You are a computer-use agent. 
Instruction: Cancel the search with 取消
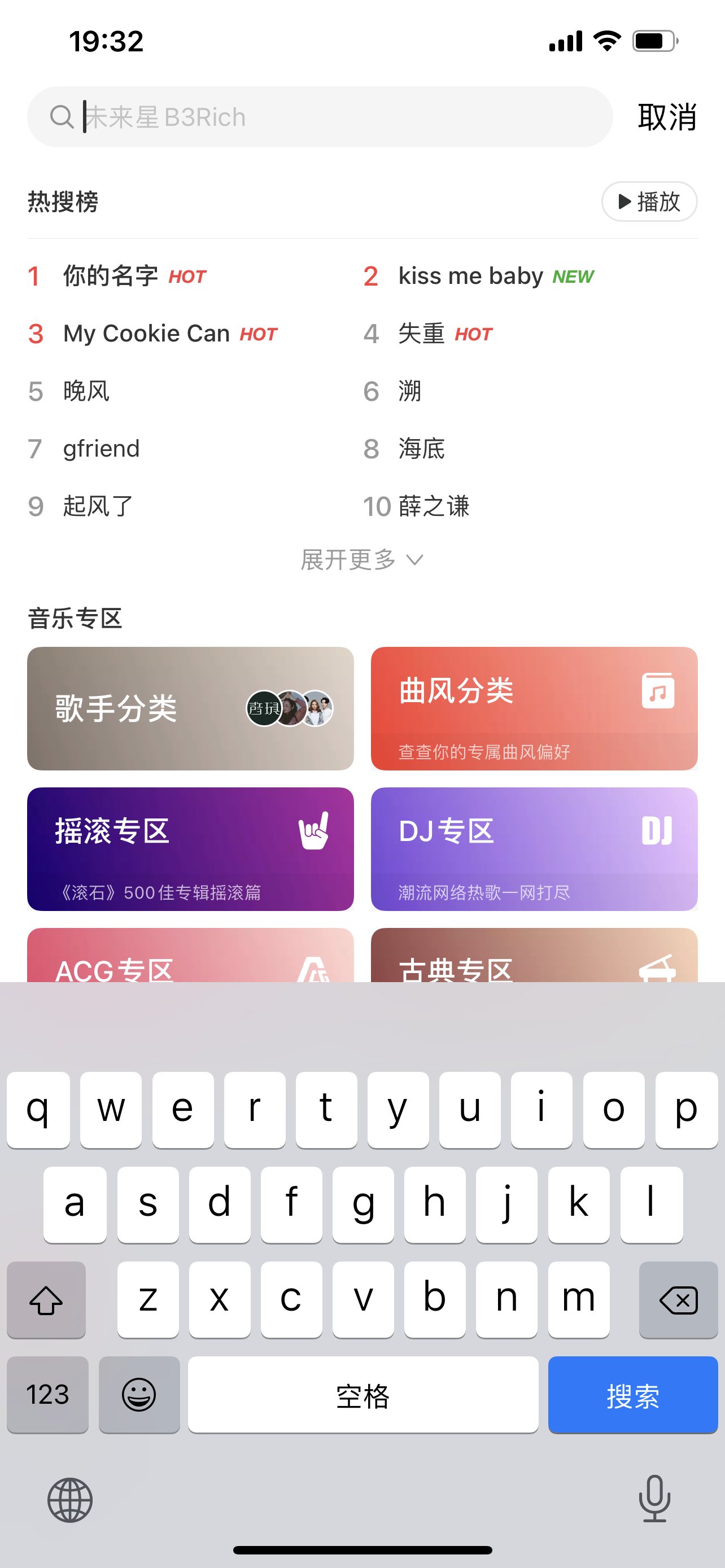click(x=667, y=117)
